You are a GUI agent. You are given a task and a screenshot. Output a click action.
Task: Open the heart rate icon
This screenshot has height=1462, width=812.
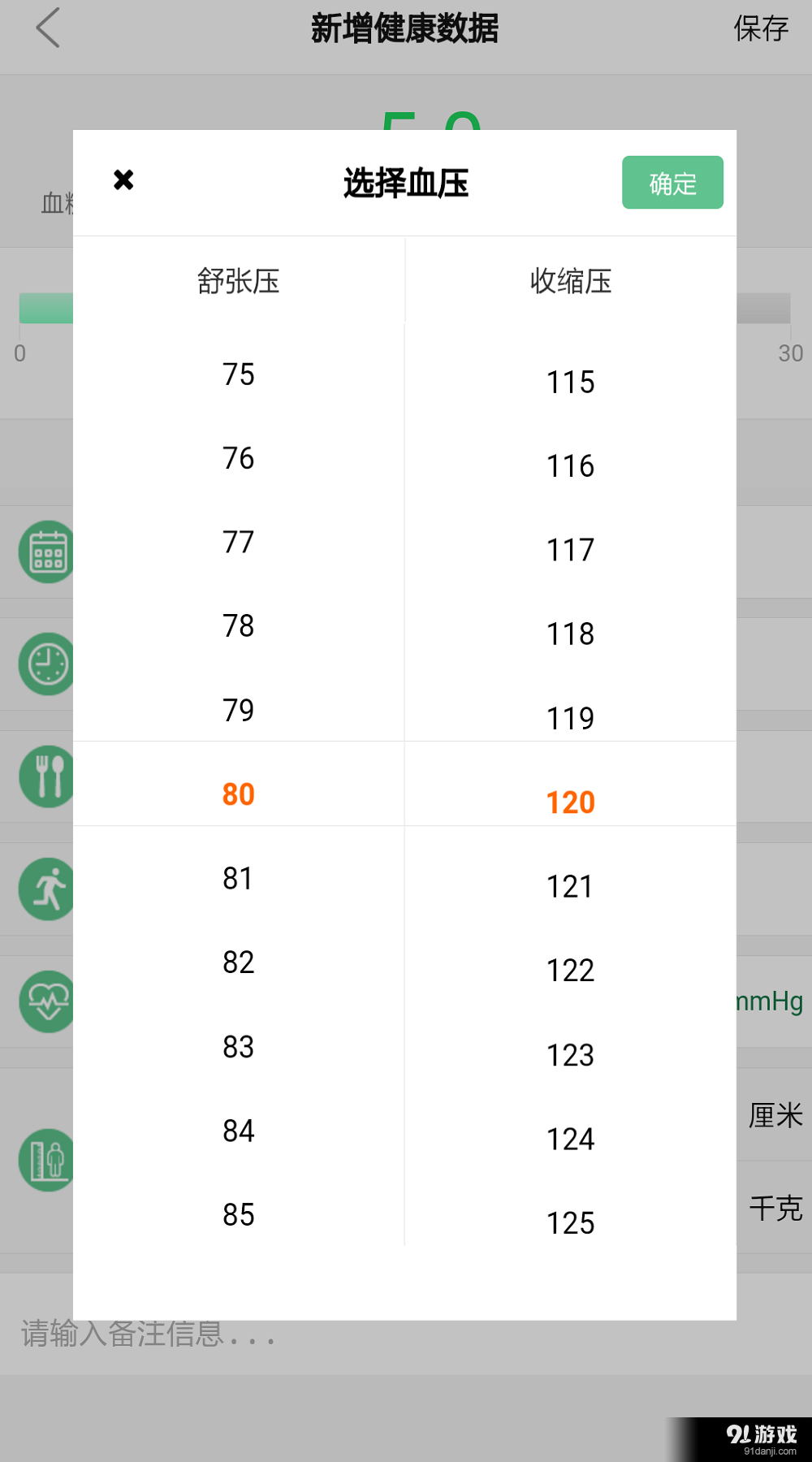[46, 1001]
